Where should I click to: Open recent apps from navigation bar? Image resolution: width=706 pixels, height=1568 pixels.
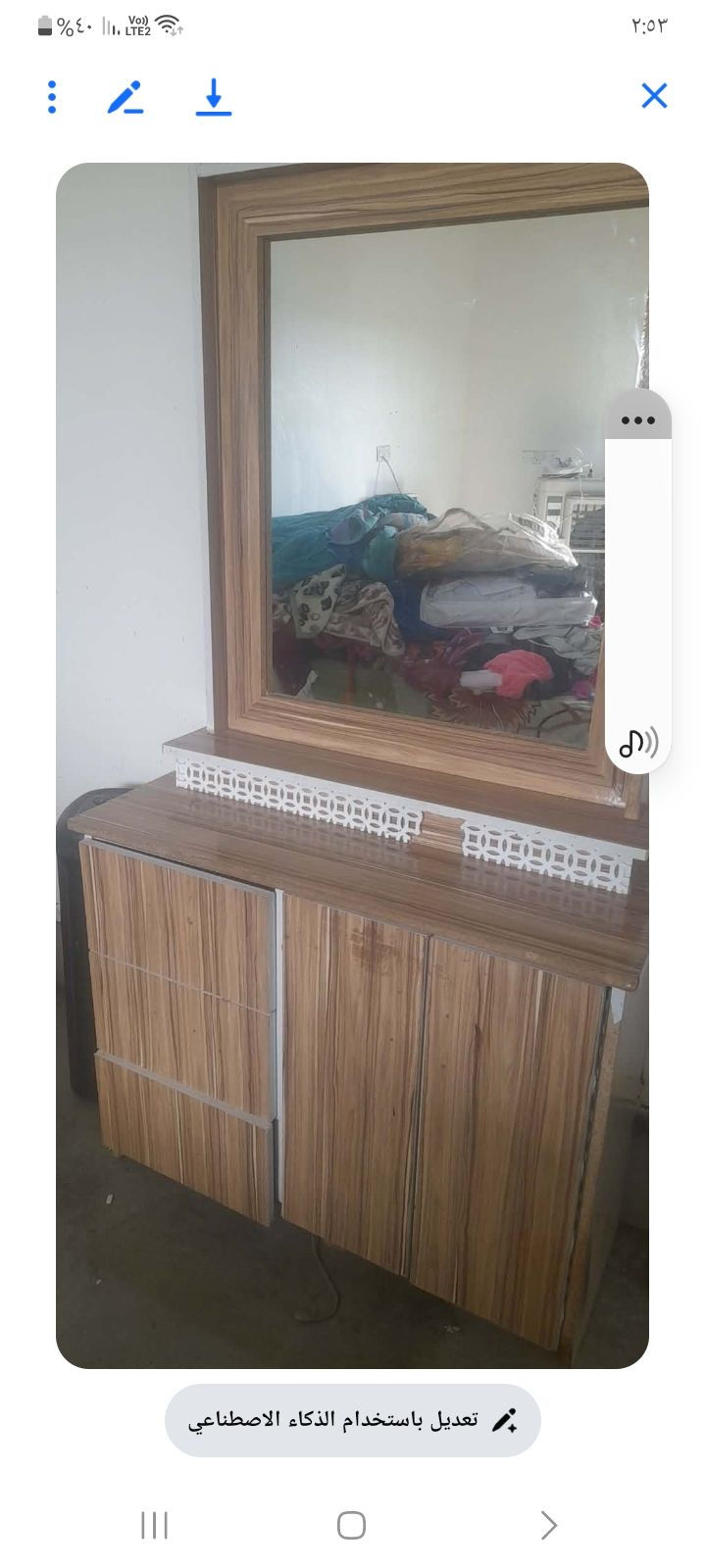(155, 1525)
